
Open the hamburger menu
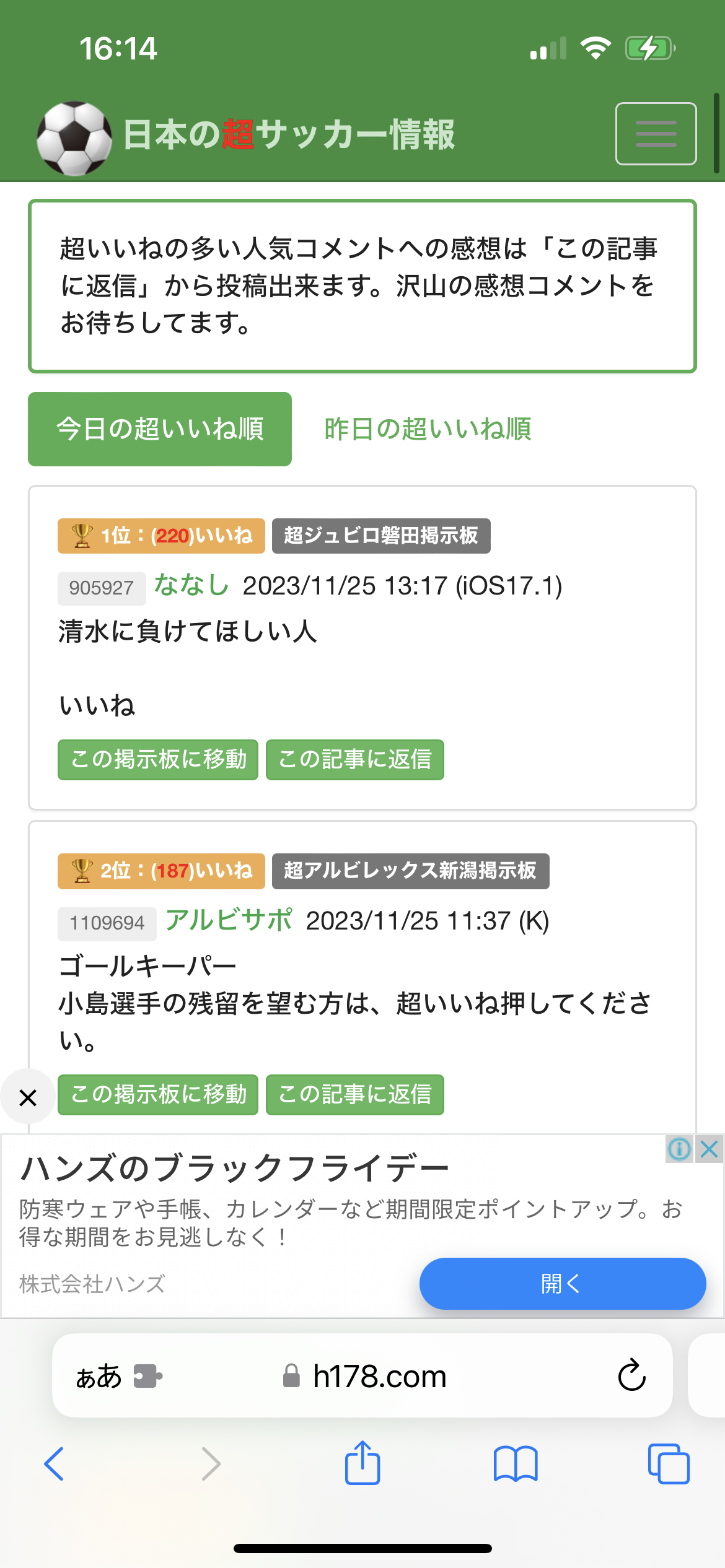[656, 134]
